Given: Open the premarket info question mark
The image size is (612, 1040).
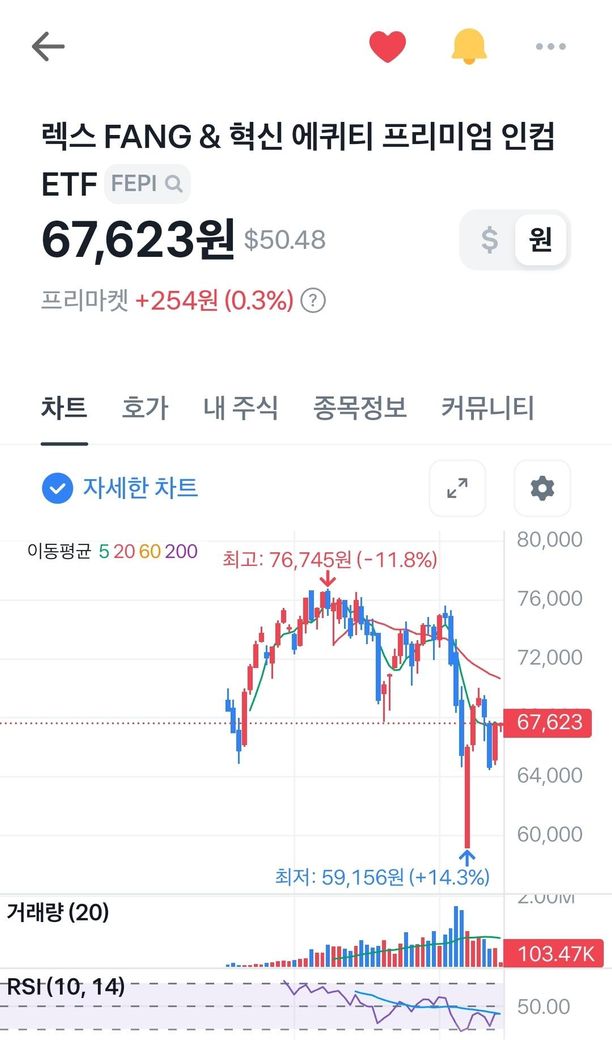Looking at the screenshot, I should coord(313,300).
